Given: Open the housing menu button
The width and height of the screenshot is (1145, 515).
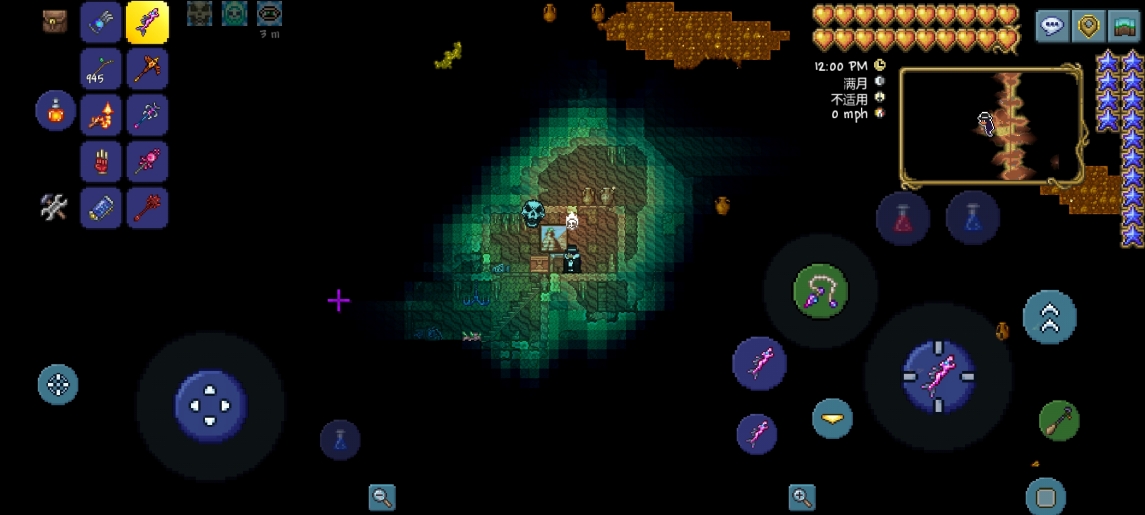Looking at the screenshot, I should coord(1125,26).
